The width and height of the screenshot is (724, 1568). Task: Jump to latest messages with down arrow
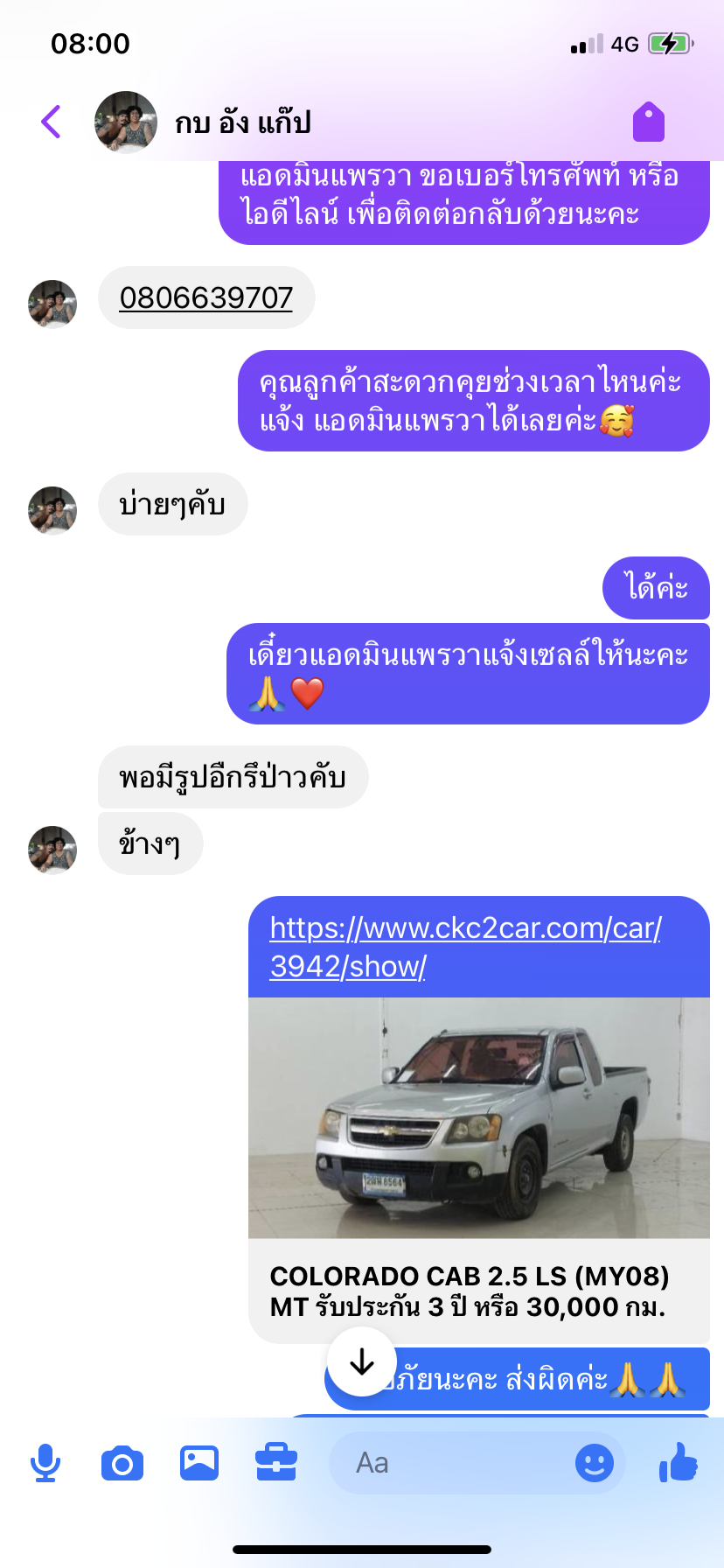tap(362, 1361)
